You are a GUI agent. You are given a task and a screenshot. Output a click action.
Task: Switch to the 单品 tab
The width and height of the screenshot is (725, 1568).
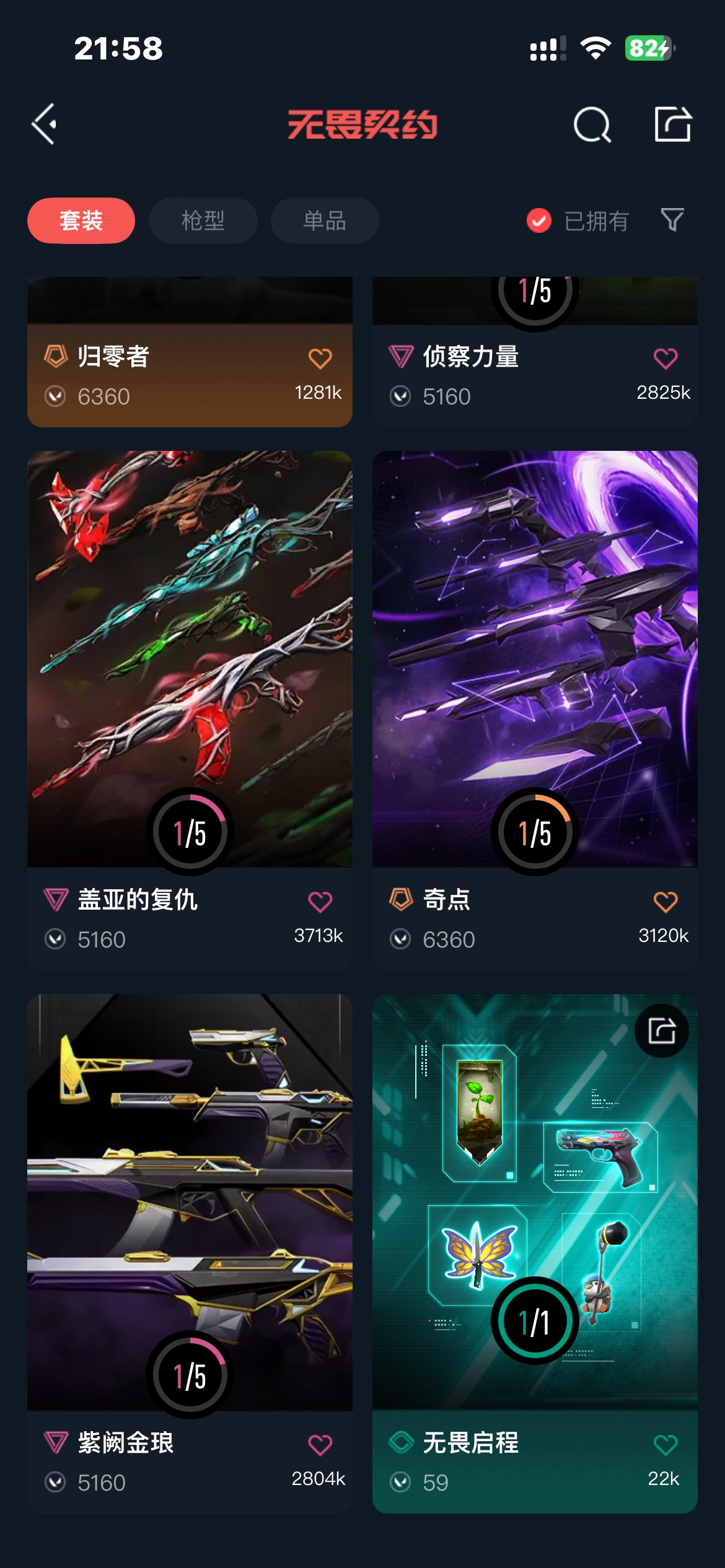[x=325, y=221]
